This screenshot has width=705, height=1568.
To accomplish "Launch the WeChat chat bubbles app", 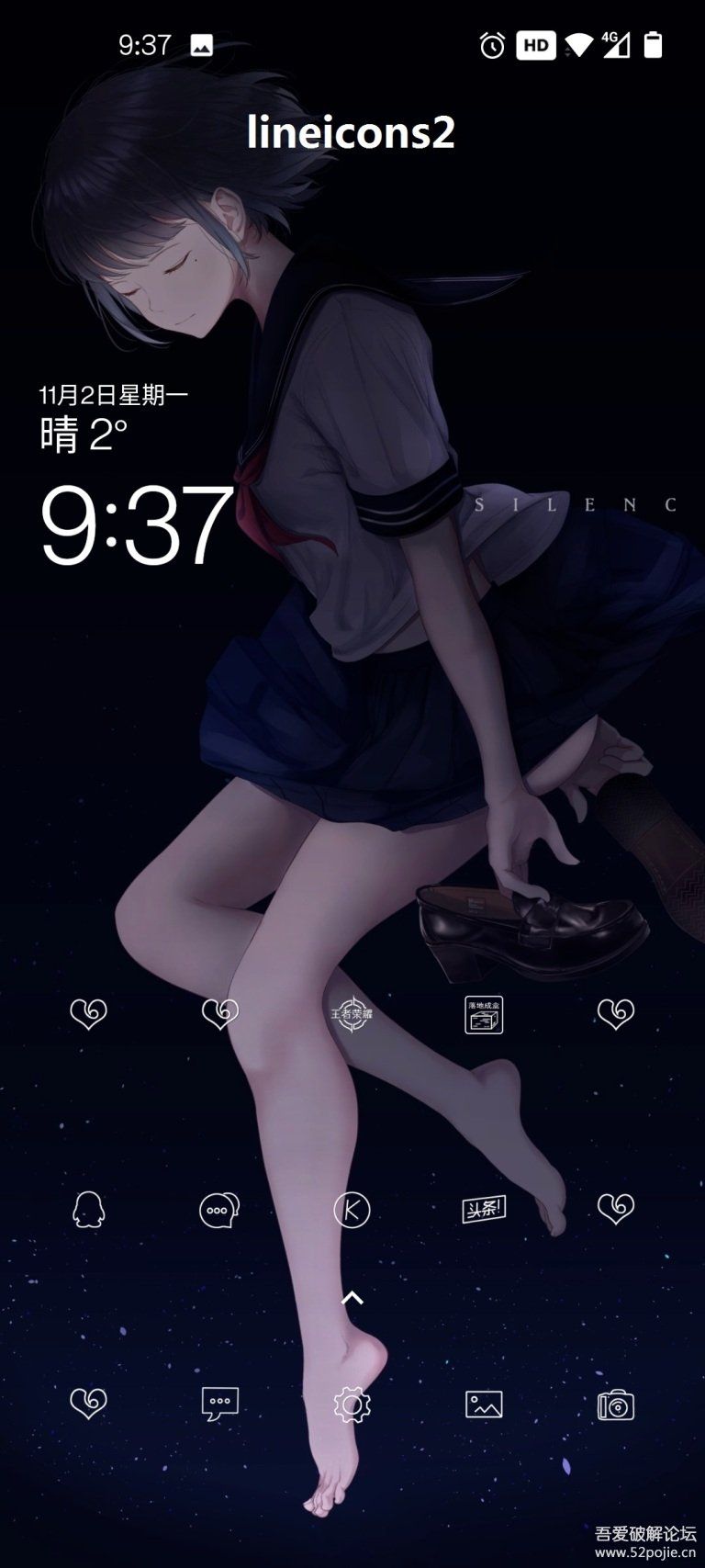I will click(x=219, y=1210).
